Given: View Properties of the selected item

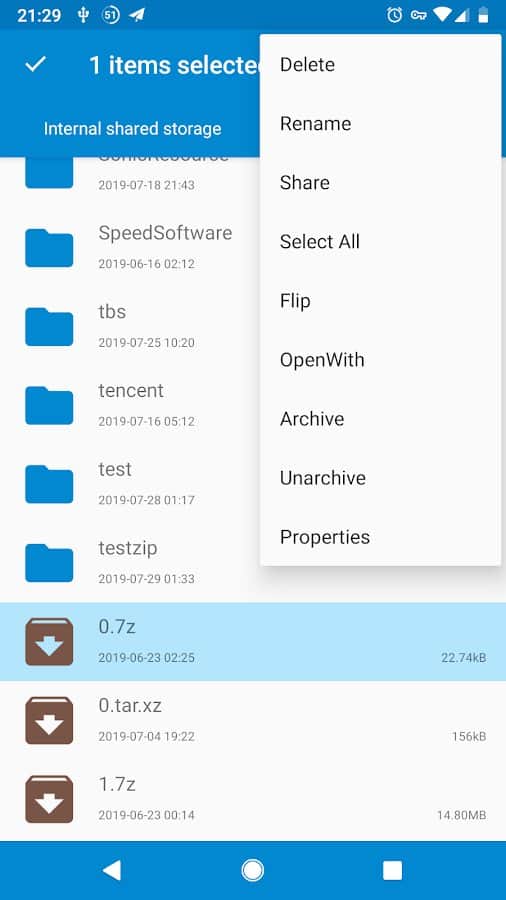Looking at the screenshot, I should click(380, 537).
